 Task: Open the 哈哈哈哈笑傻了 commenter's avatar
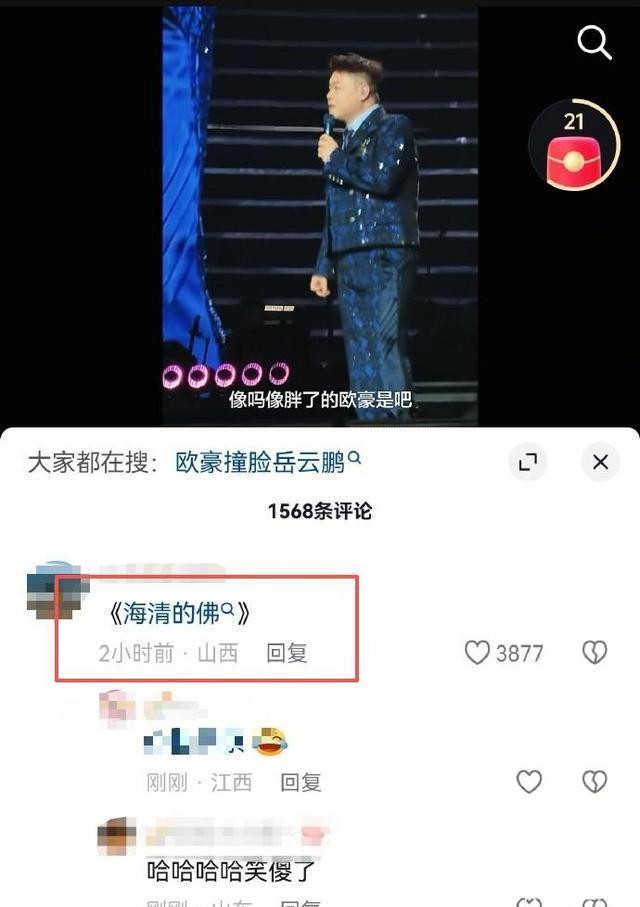point(117,836)
